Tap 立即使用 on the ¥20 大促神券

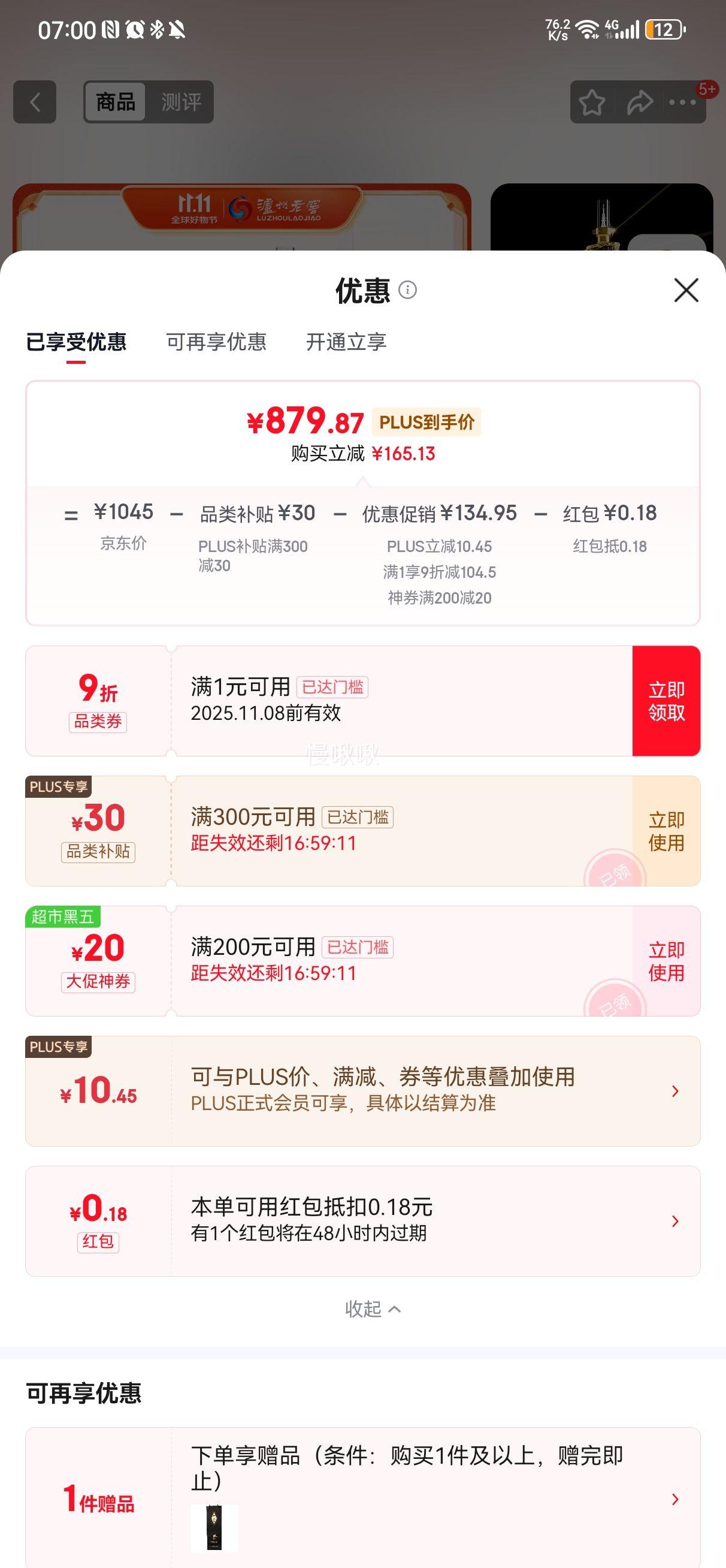[x=667, y=961]
